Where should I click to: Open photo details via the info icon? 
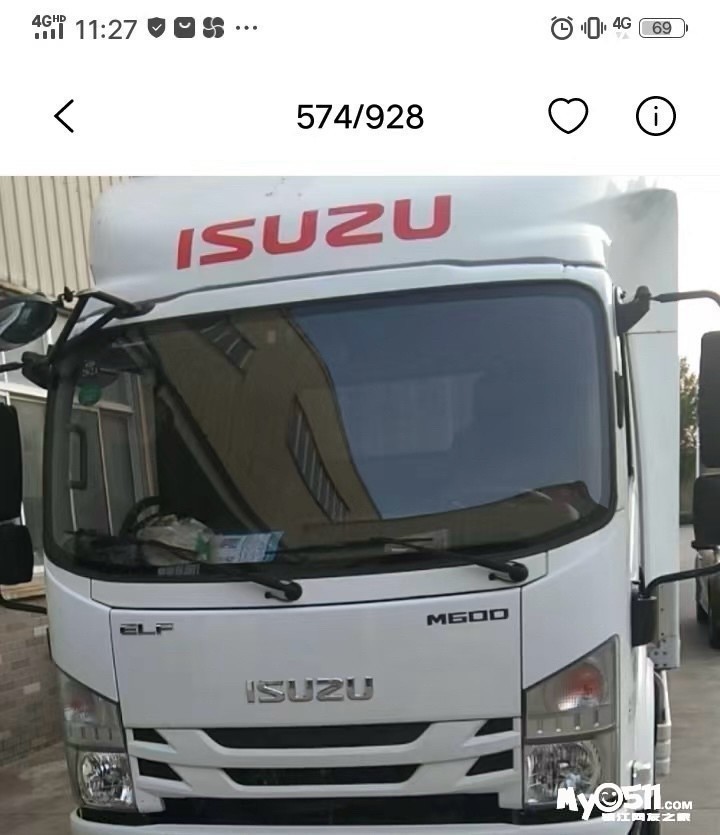pos(656,116)
